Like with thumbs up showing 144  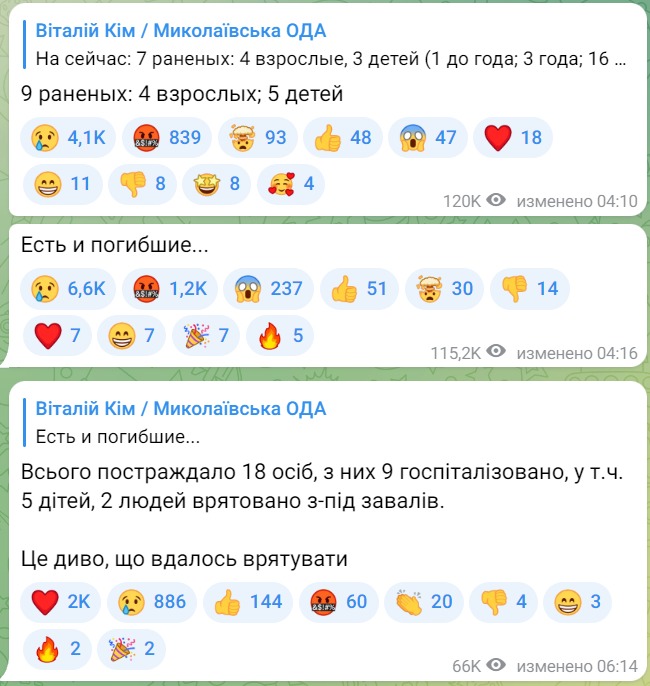click(x=249, y=602)
